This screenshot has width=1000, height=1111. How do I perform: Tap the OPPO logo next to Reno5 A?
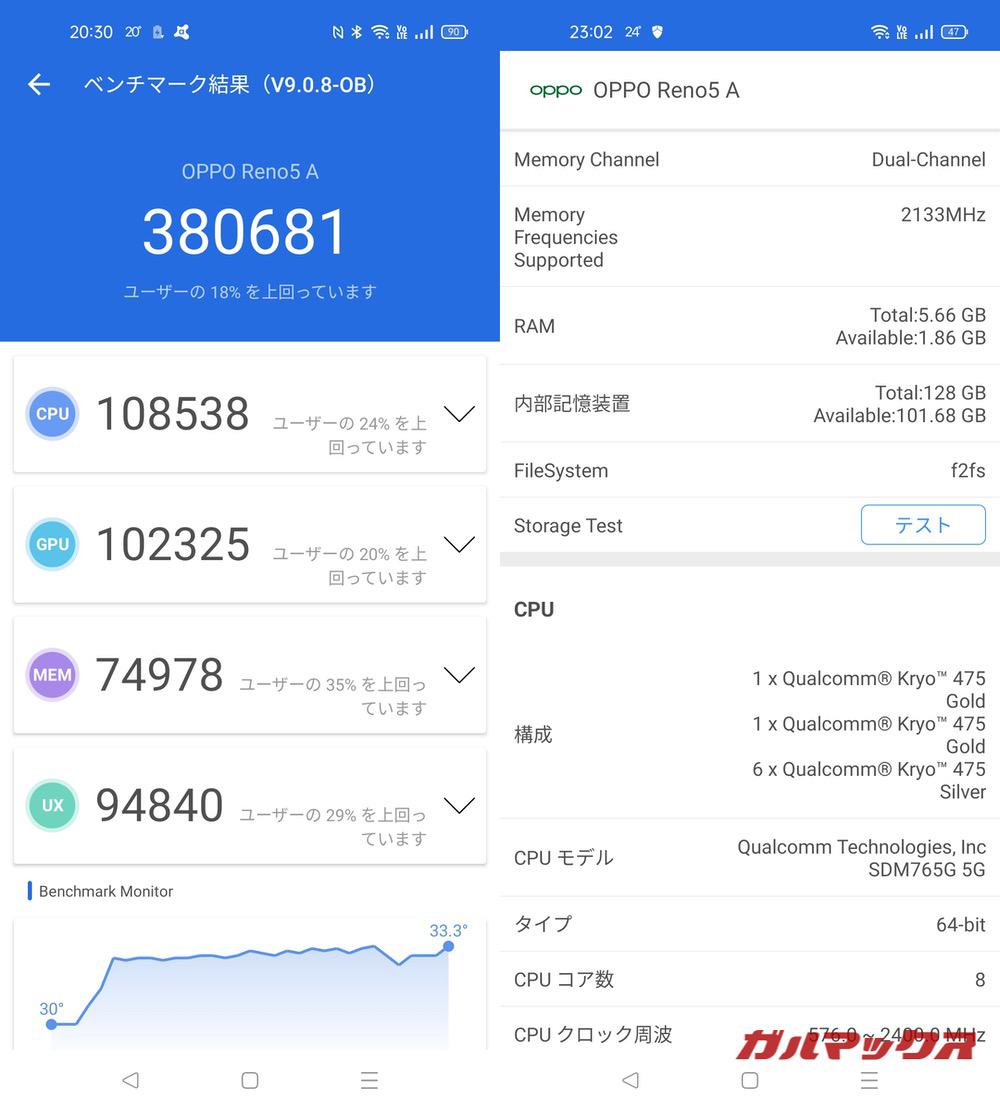pos(556,89)
